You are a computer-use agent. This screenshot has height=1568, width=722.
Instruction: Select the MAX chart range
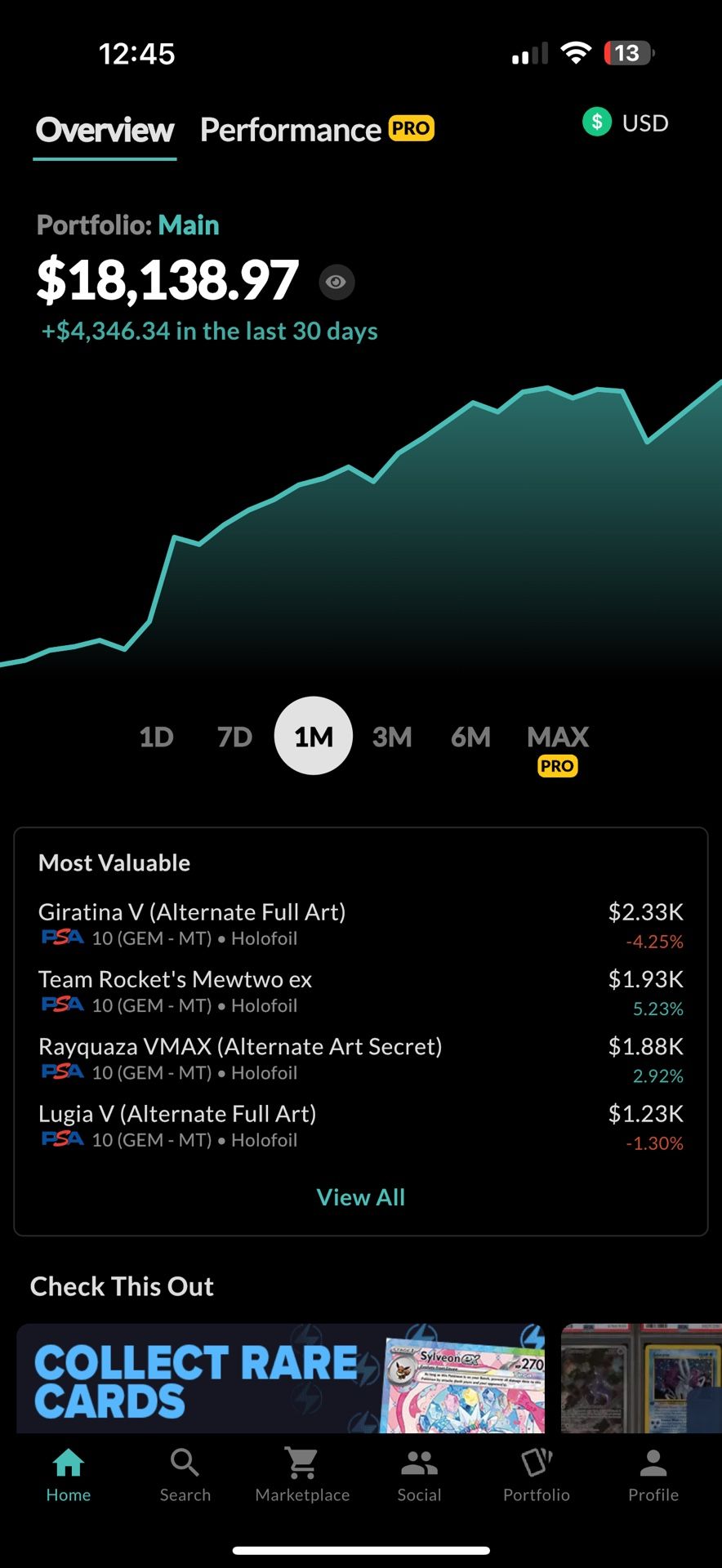click(x=558, y=738)
